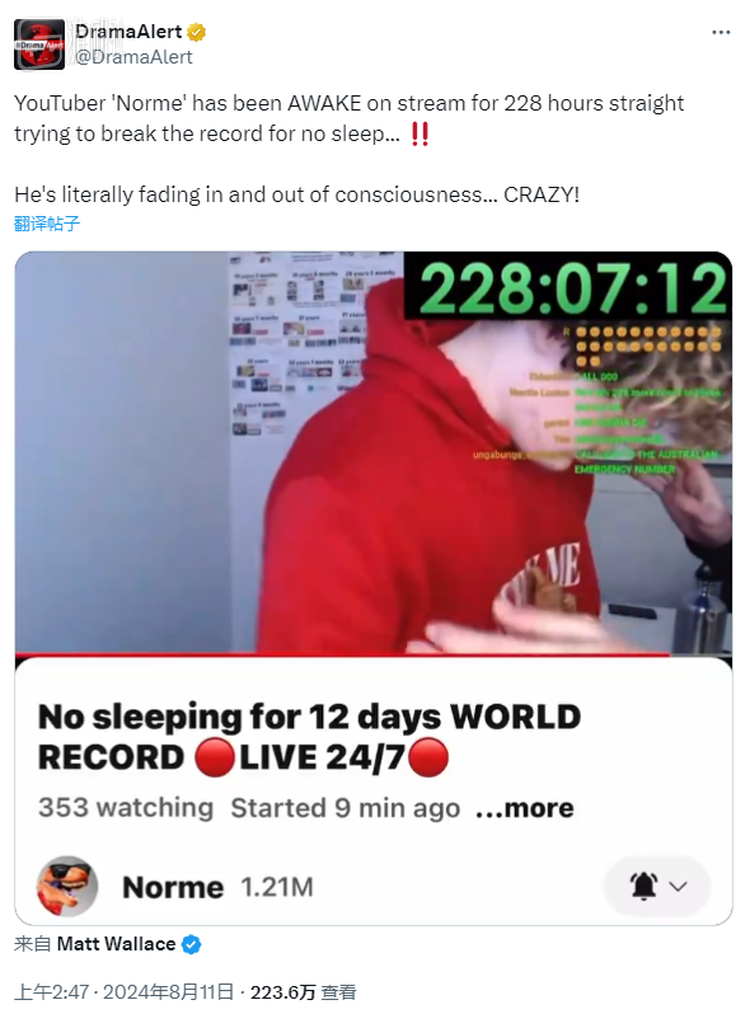Open the tweet overflow menu
The width and height of the screenshot is (750, 1014).
(721, 32)
